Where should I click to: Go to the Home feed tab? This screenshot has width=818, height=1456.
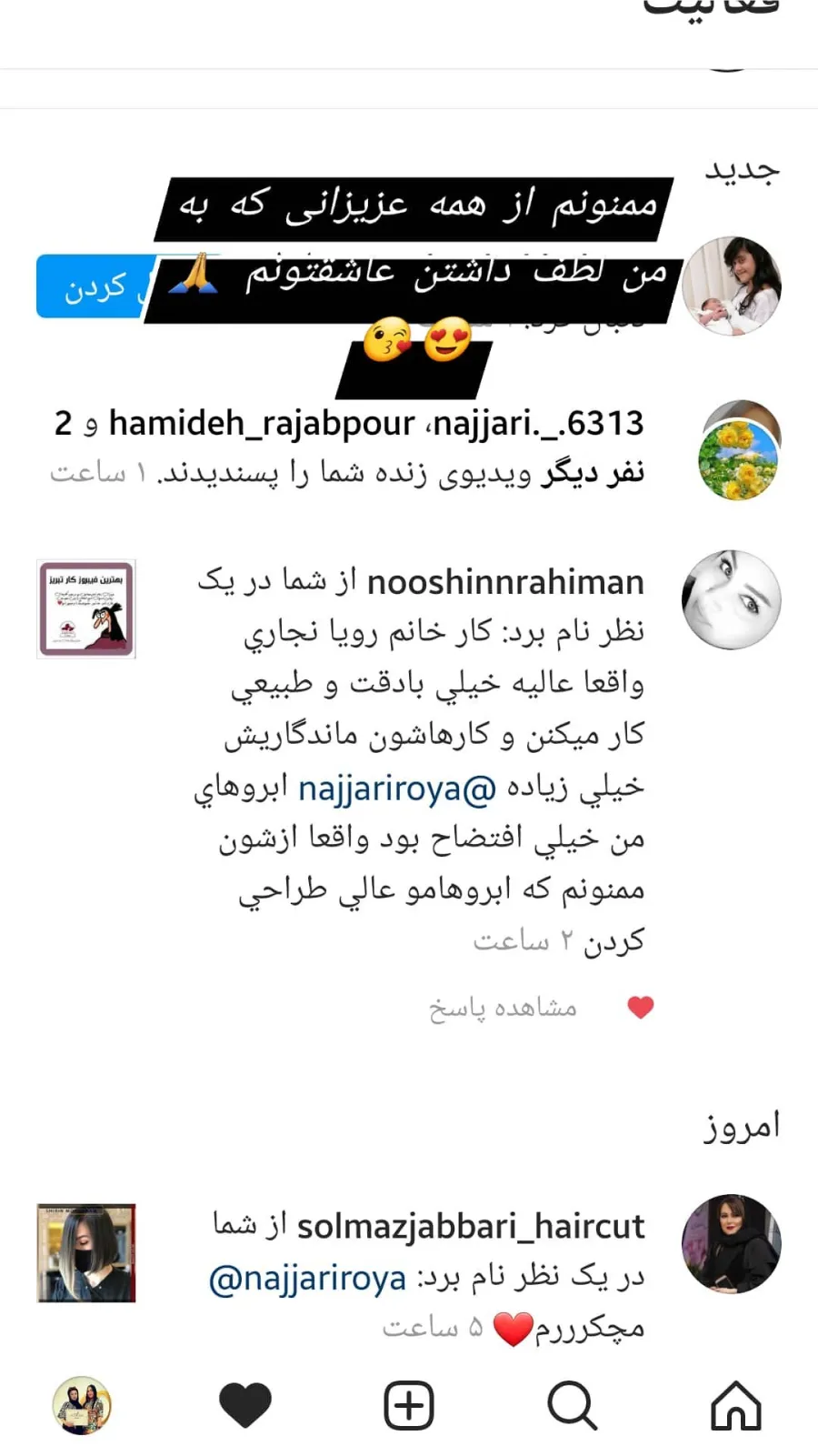coord(735,1406)
